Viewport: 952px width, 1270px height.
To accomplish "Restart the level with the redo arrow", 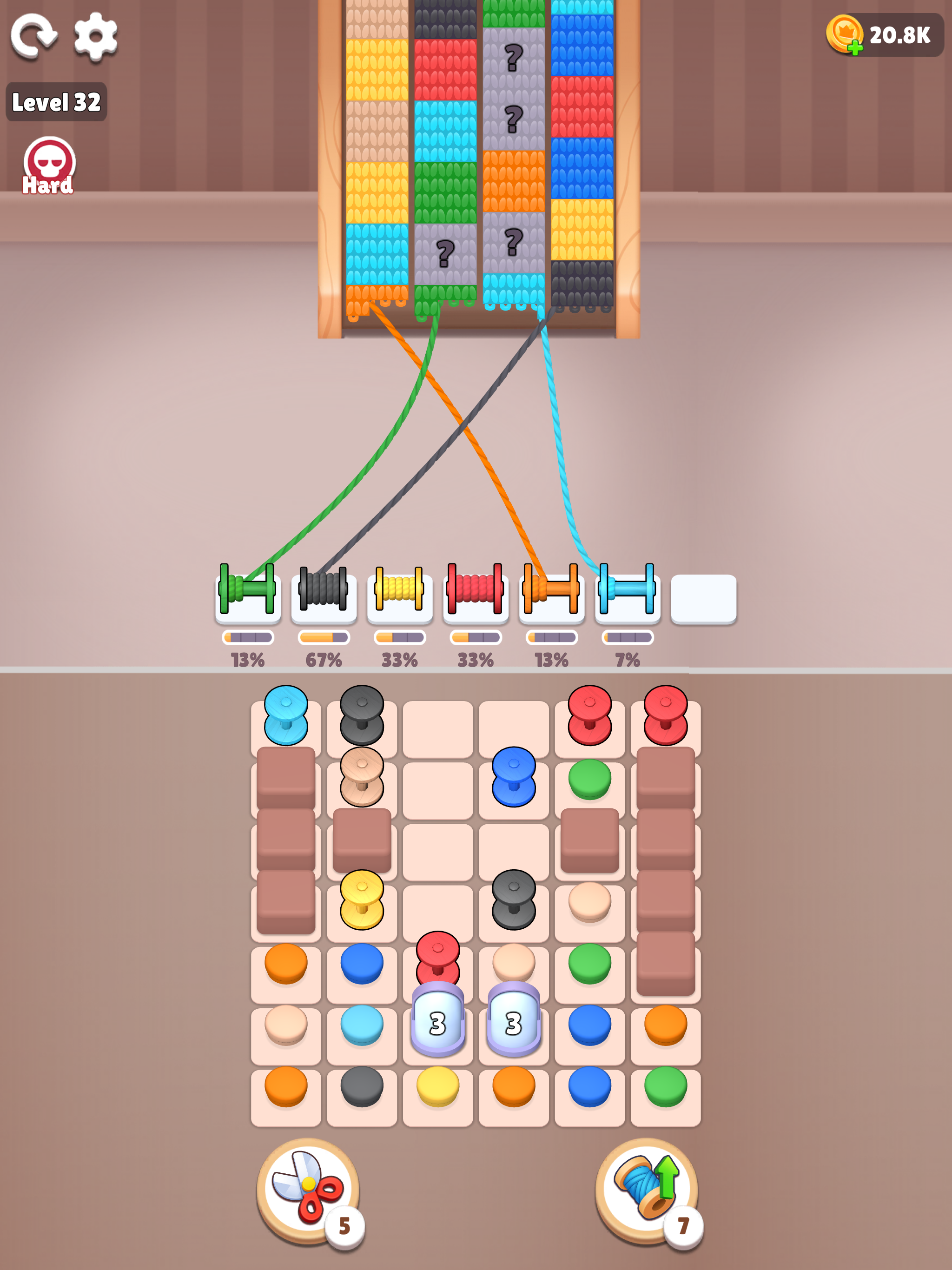I will point(33,36).
